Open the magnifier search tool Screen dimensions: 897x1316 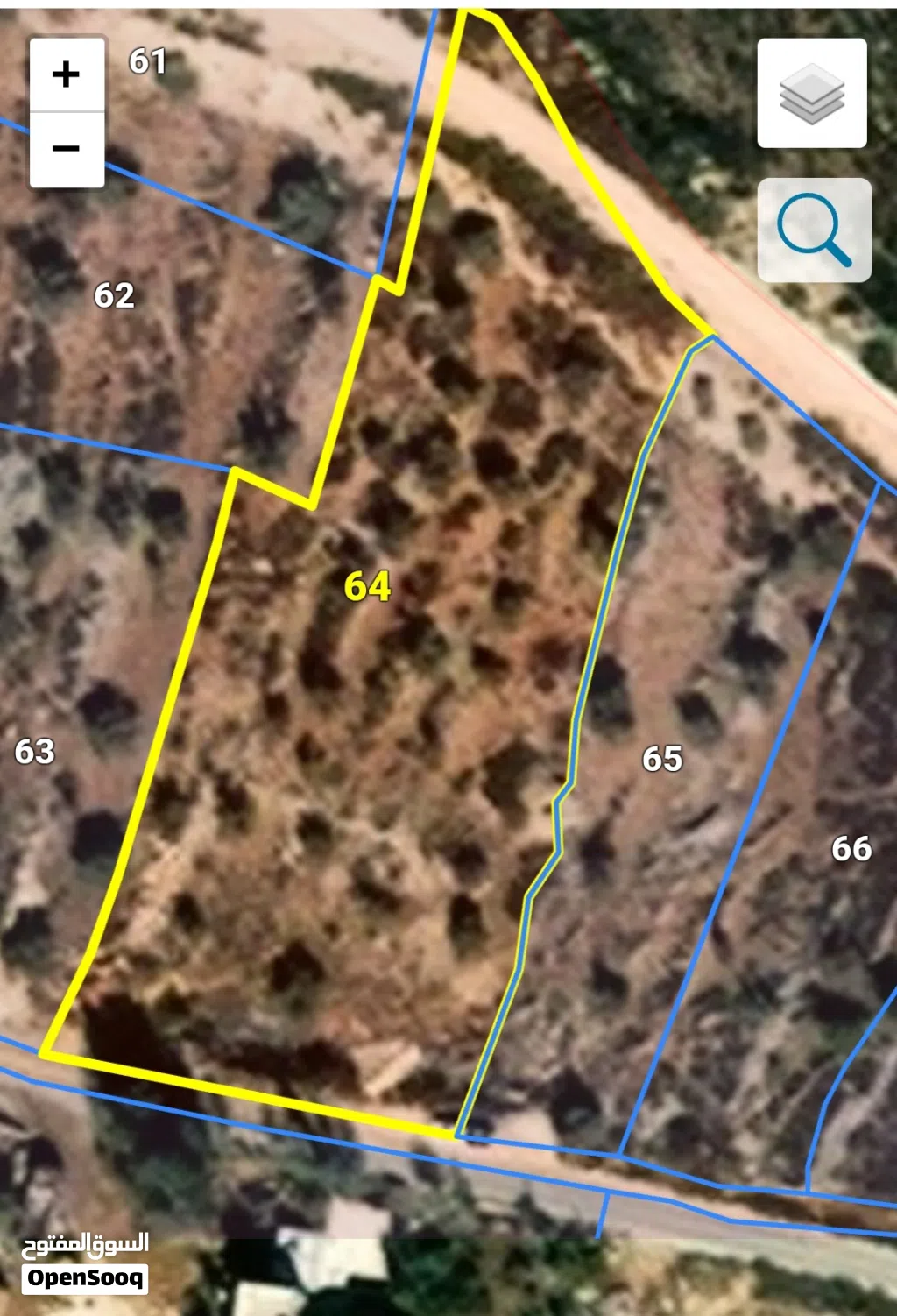click(x=814, y=230)
